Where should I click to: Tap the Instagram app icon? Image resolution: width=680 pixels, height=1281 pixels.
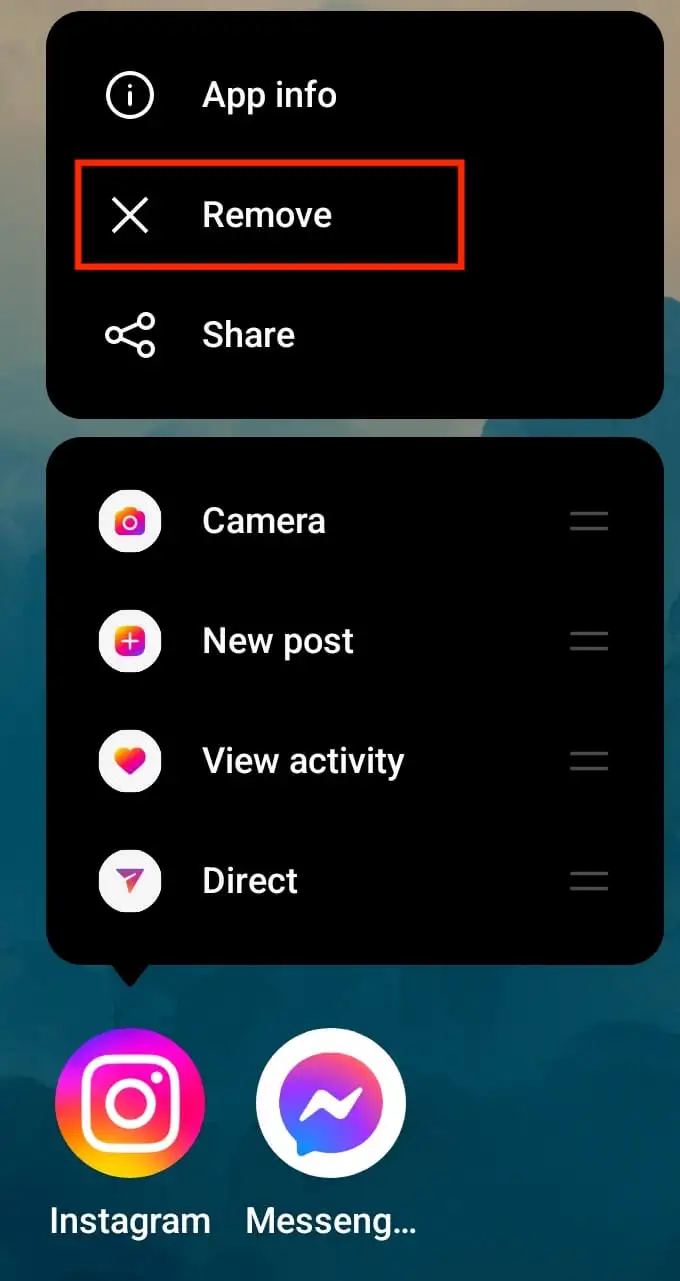point(130,1103)
